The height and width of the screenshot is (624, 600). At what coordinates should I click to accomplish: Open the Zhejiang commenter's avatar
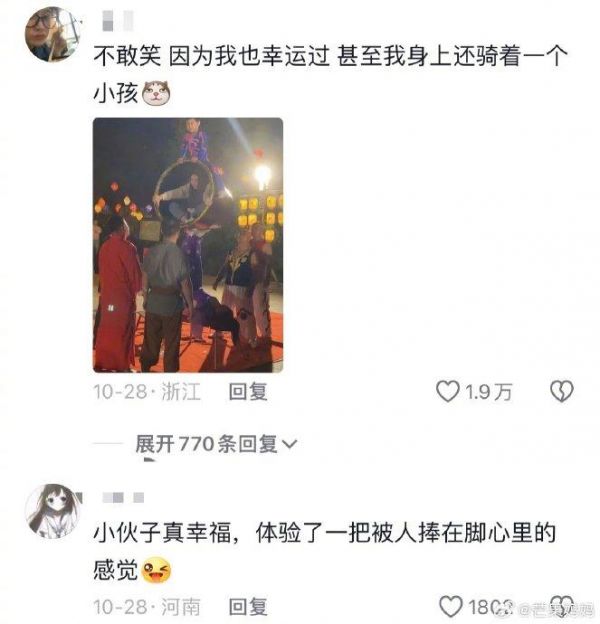(52, 33)
